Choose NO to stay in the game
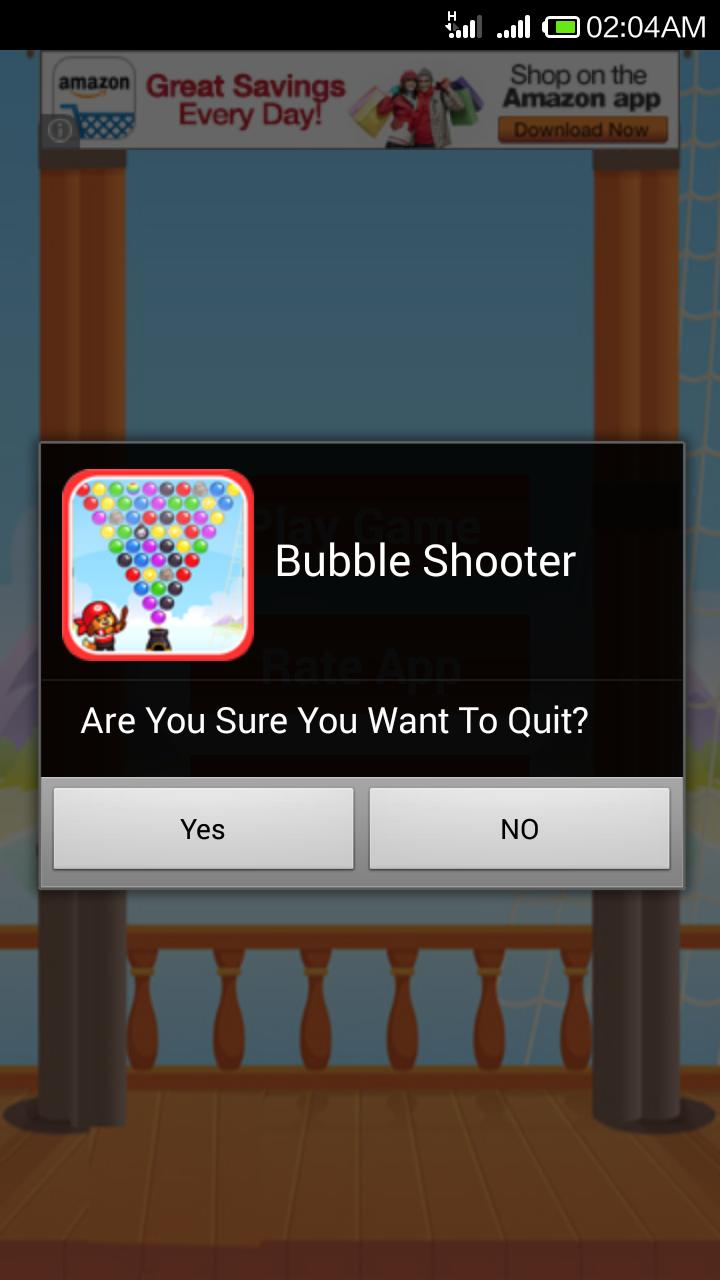 point(519,828)
